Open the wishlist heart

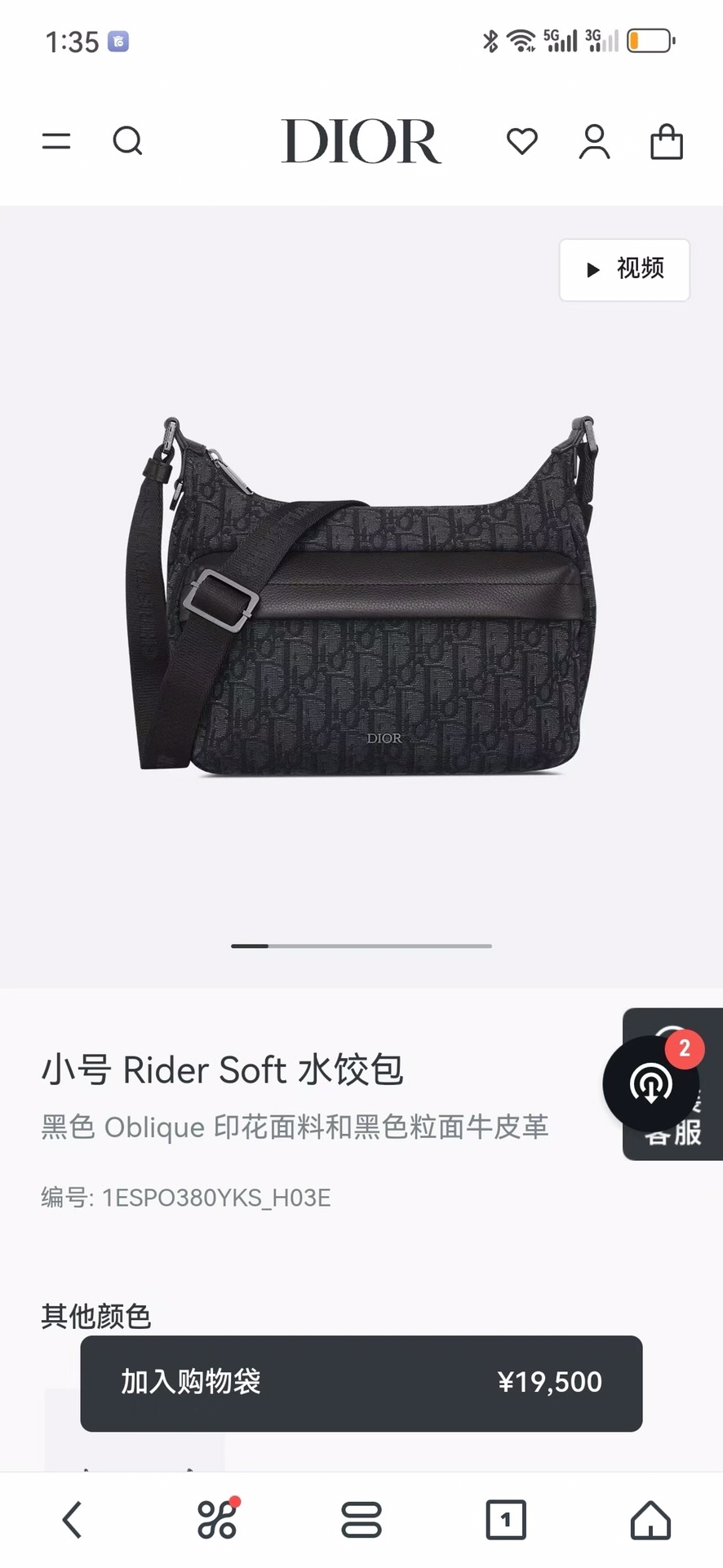(522, 141)
